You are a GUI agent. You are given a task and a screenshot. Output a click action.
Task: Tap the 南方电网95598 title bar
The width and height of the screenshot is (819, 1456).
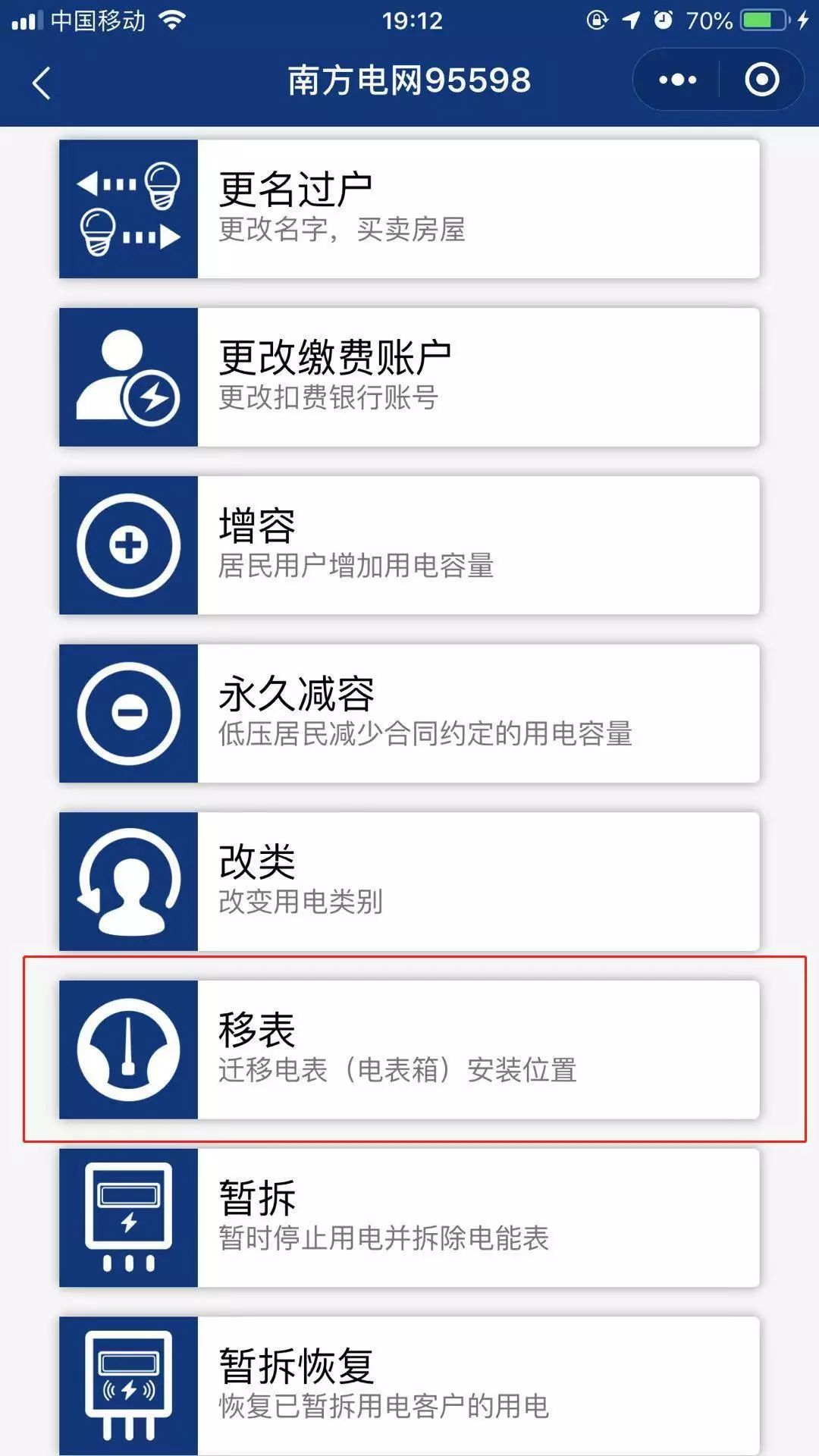point(409,79)
